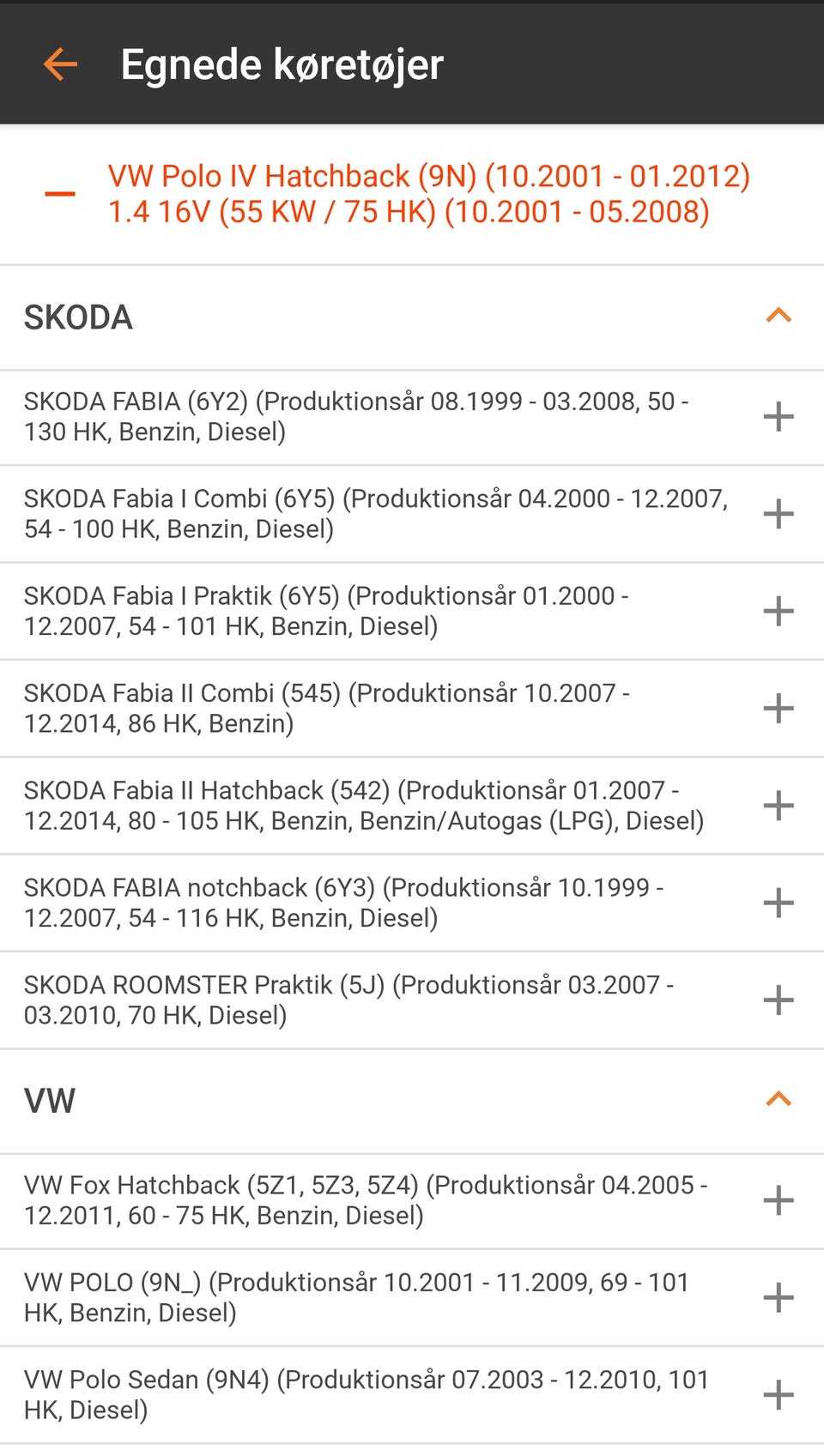The width and height of the screenshot is (824, 1456).
Task: Go back with the orange arrow
Action: tap(60, 64)
